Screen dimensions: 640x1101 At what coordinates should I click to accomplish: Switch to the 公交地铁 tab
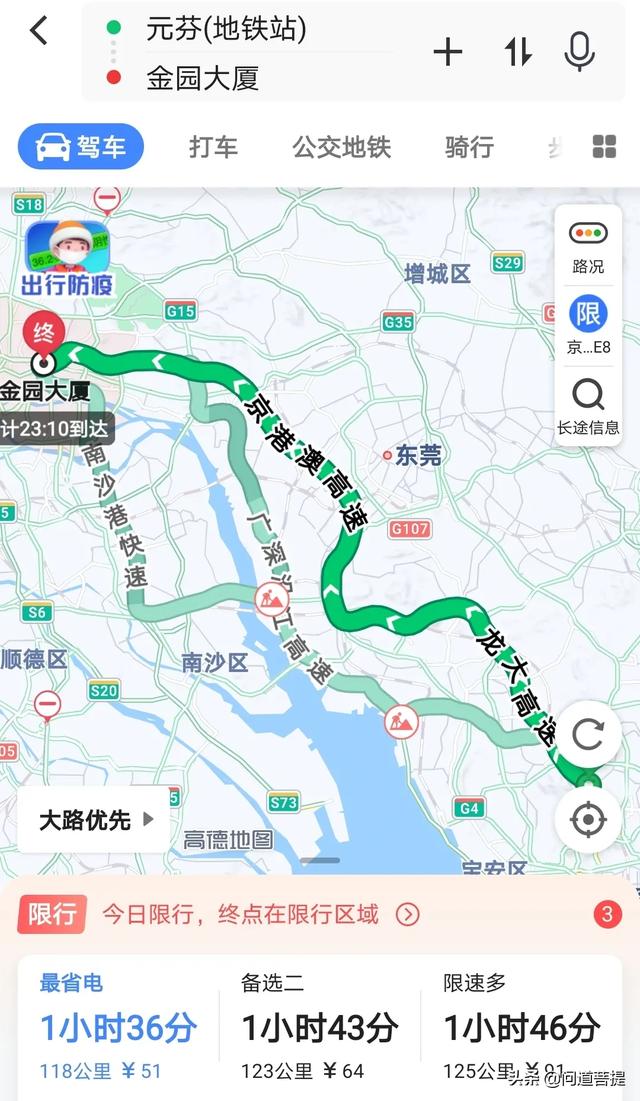[342, 147]
